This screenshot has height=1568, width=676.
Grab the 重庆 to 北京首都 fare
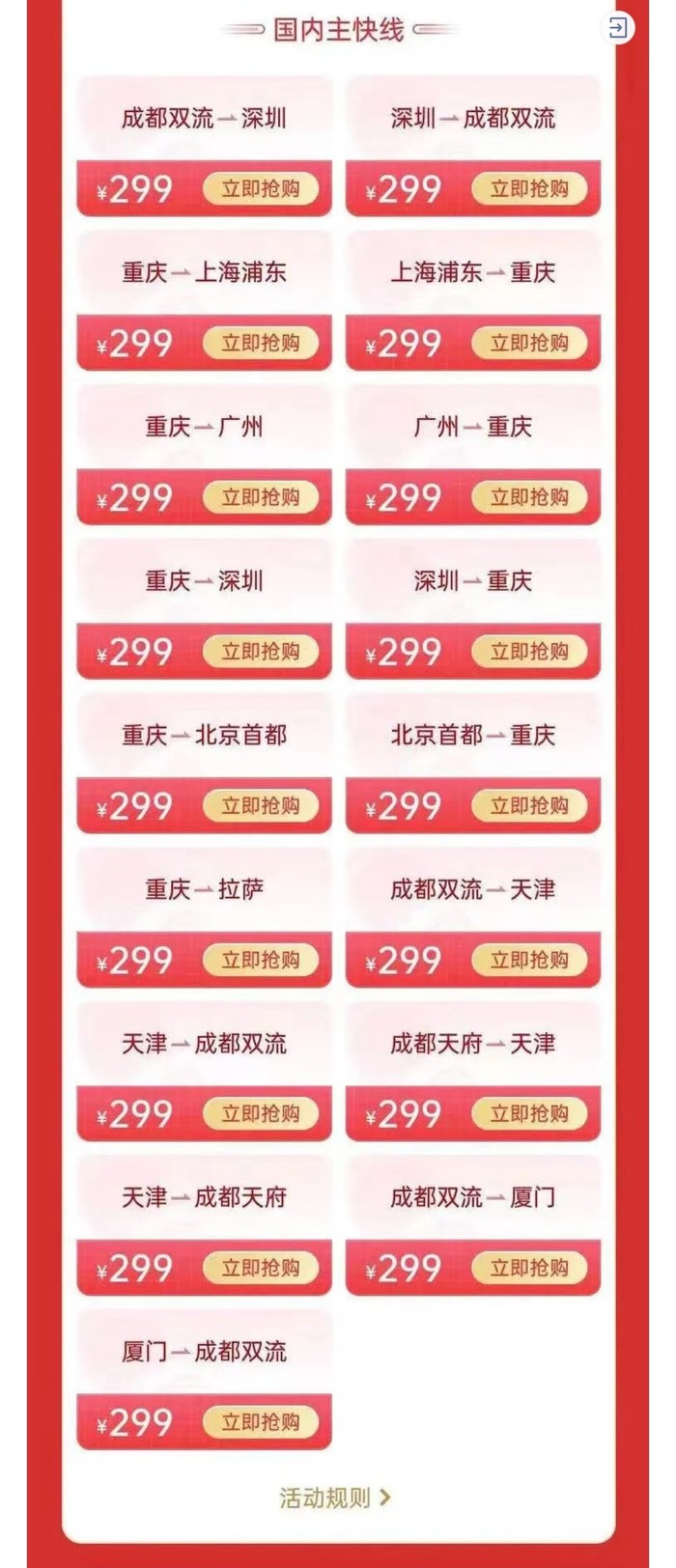(260, 805)
